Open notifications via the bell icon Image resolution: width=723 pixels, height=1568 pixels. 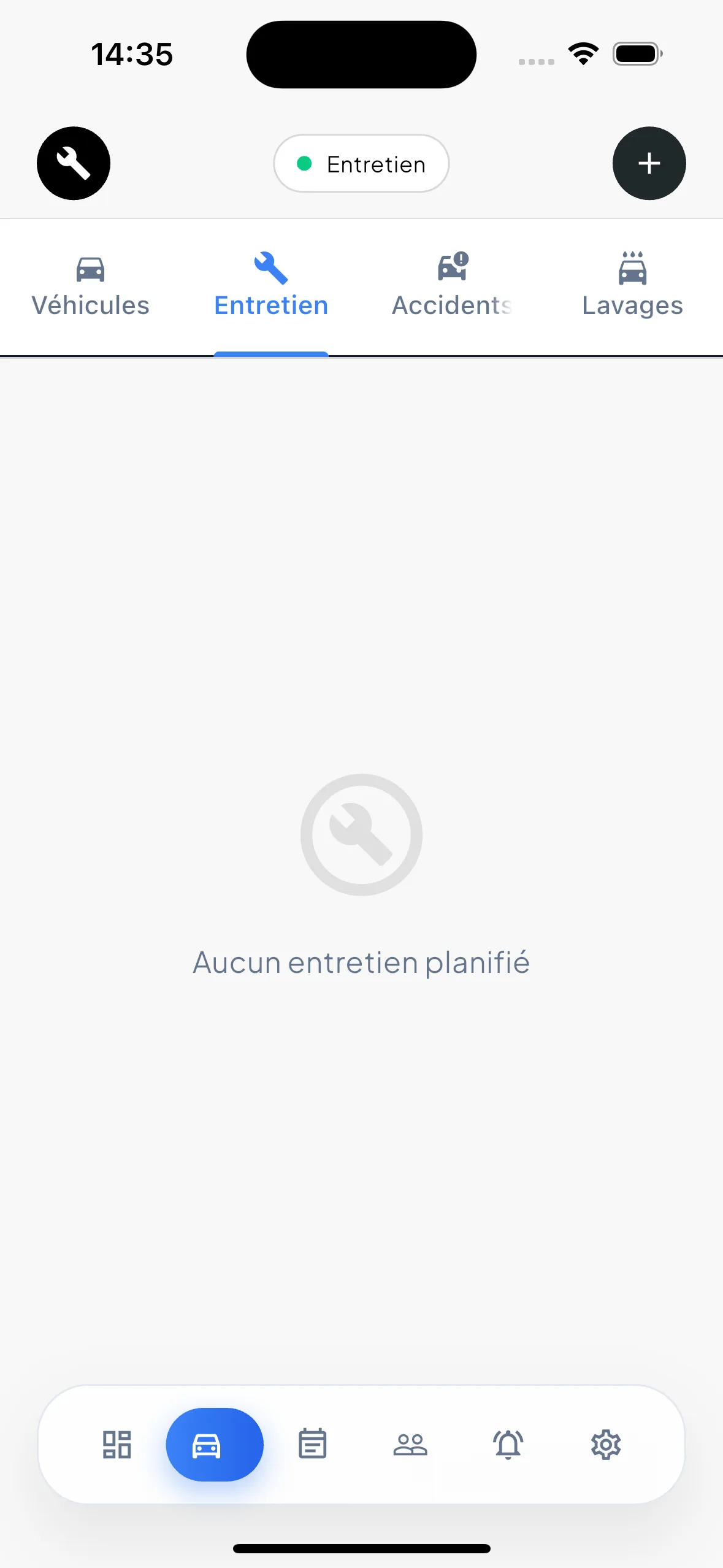click(x=508, y=1444)
